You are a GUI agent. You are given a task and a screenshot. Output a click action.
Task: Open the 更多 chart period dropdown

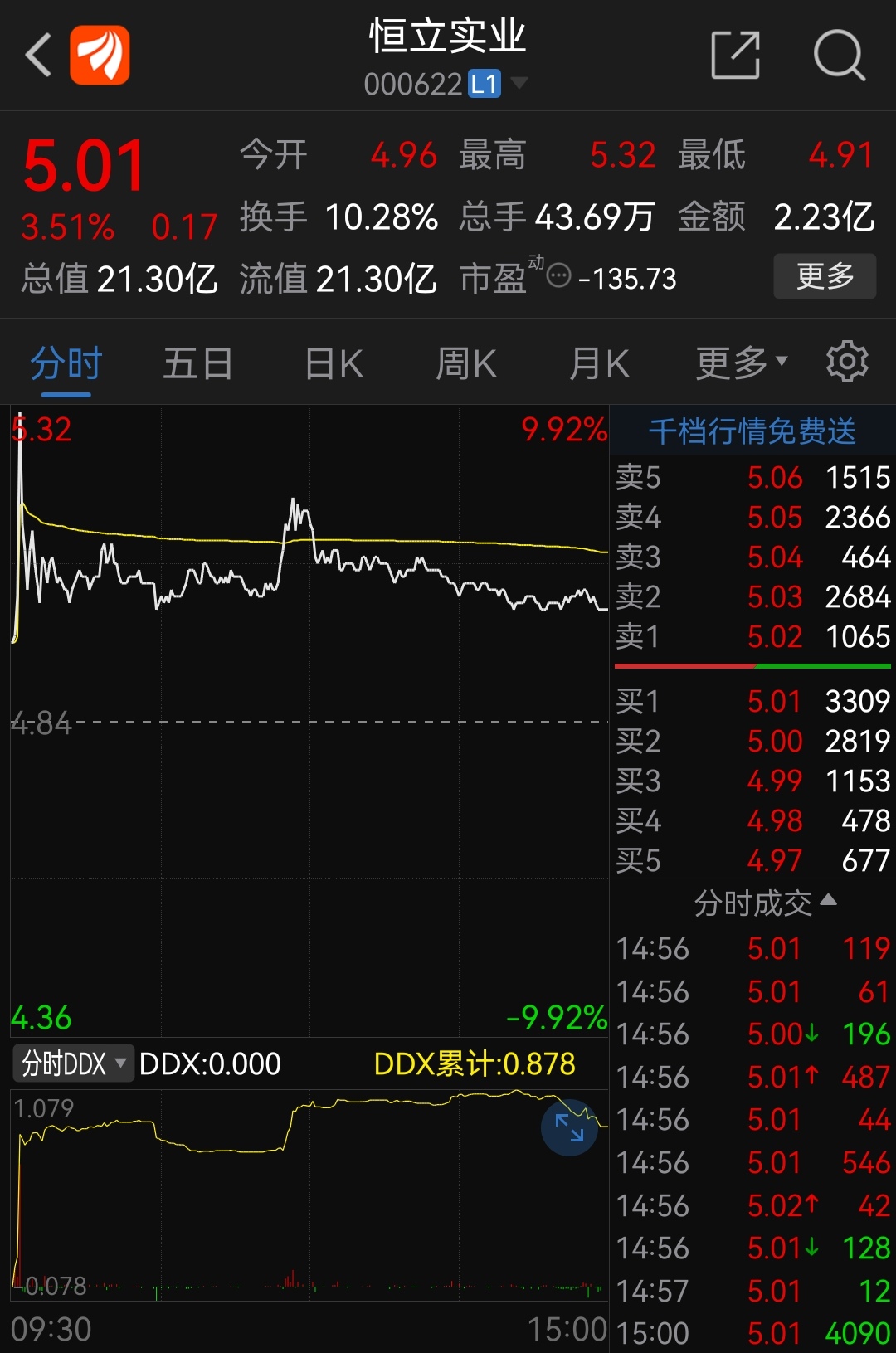click(x=741, y=363)
